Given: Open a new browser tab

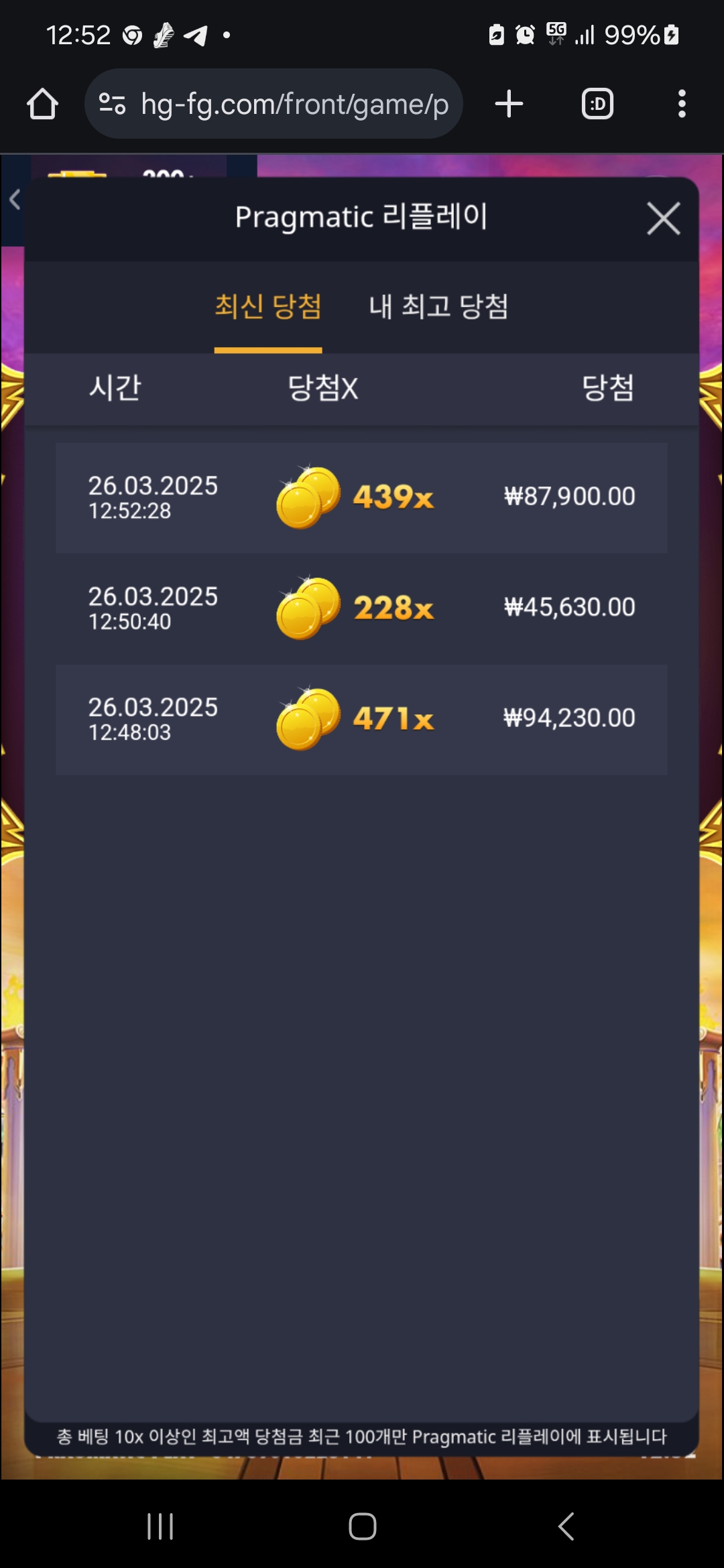Looking at the screenshot, I should 509,104.
